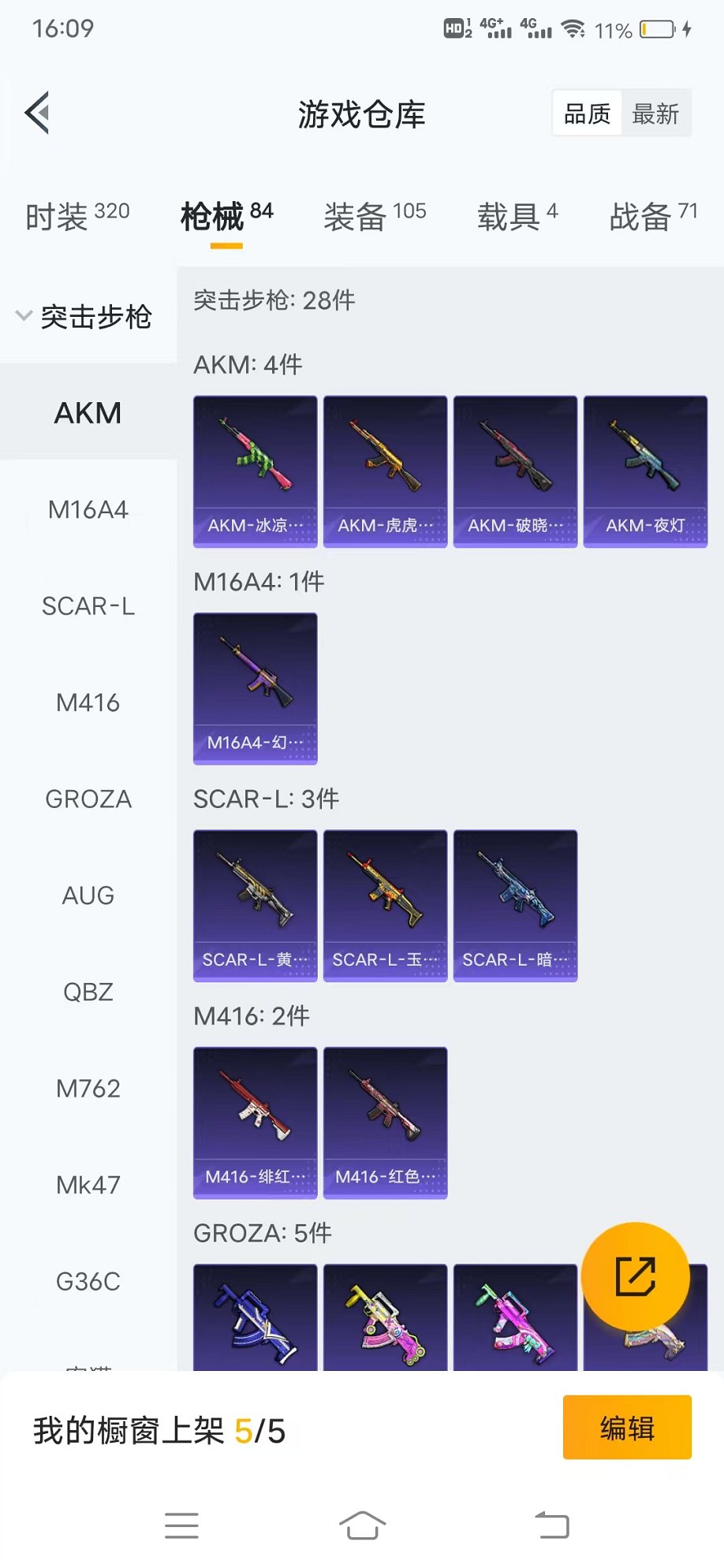Jump to SCAR-L in the sidebar

(88, 606)
